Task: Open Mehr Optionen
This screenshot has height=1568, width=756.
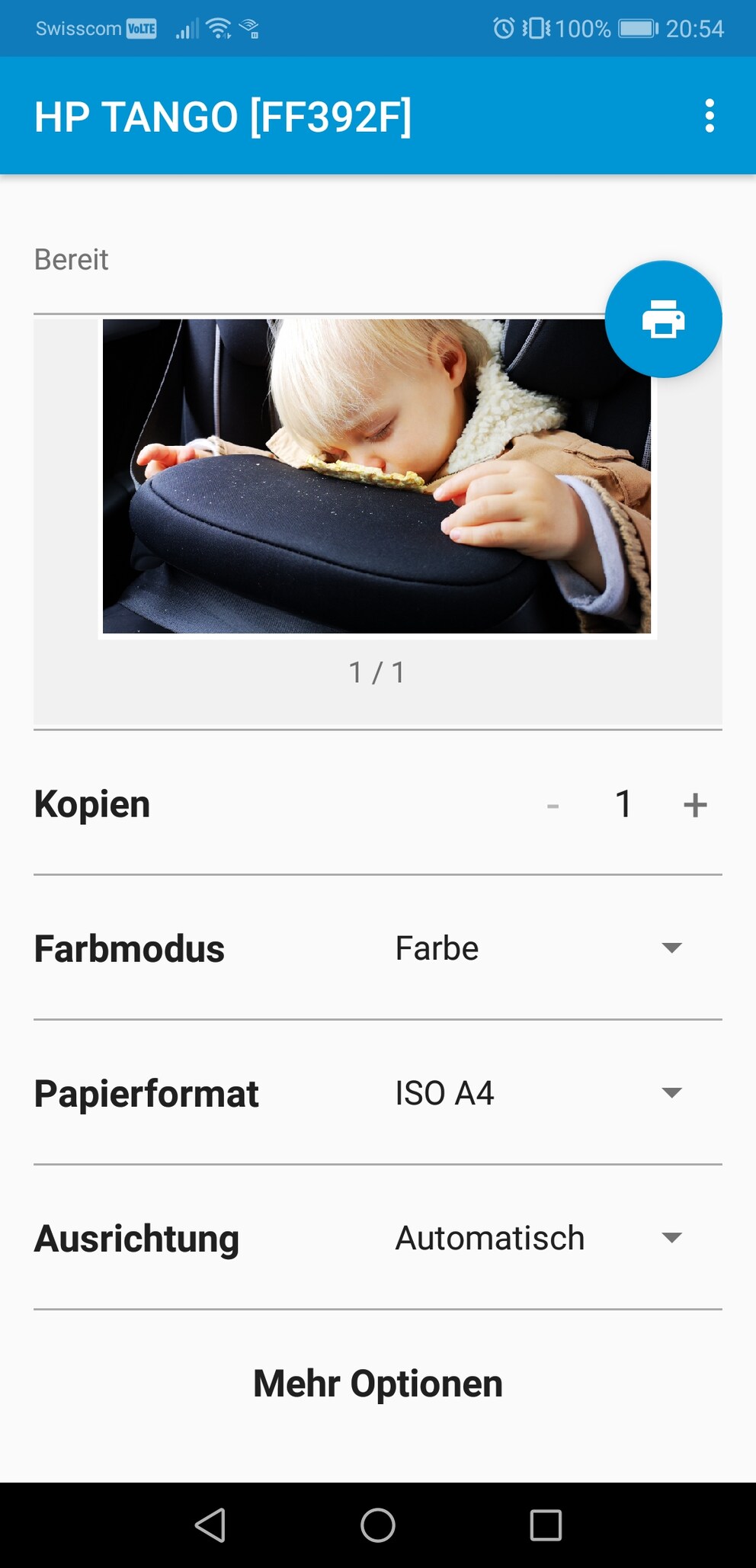Action: 378,1383
